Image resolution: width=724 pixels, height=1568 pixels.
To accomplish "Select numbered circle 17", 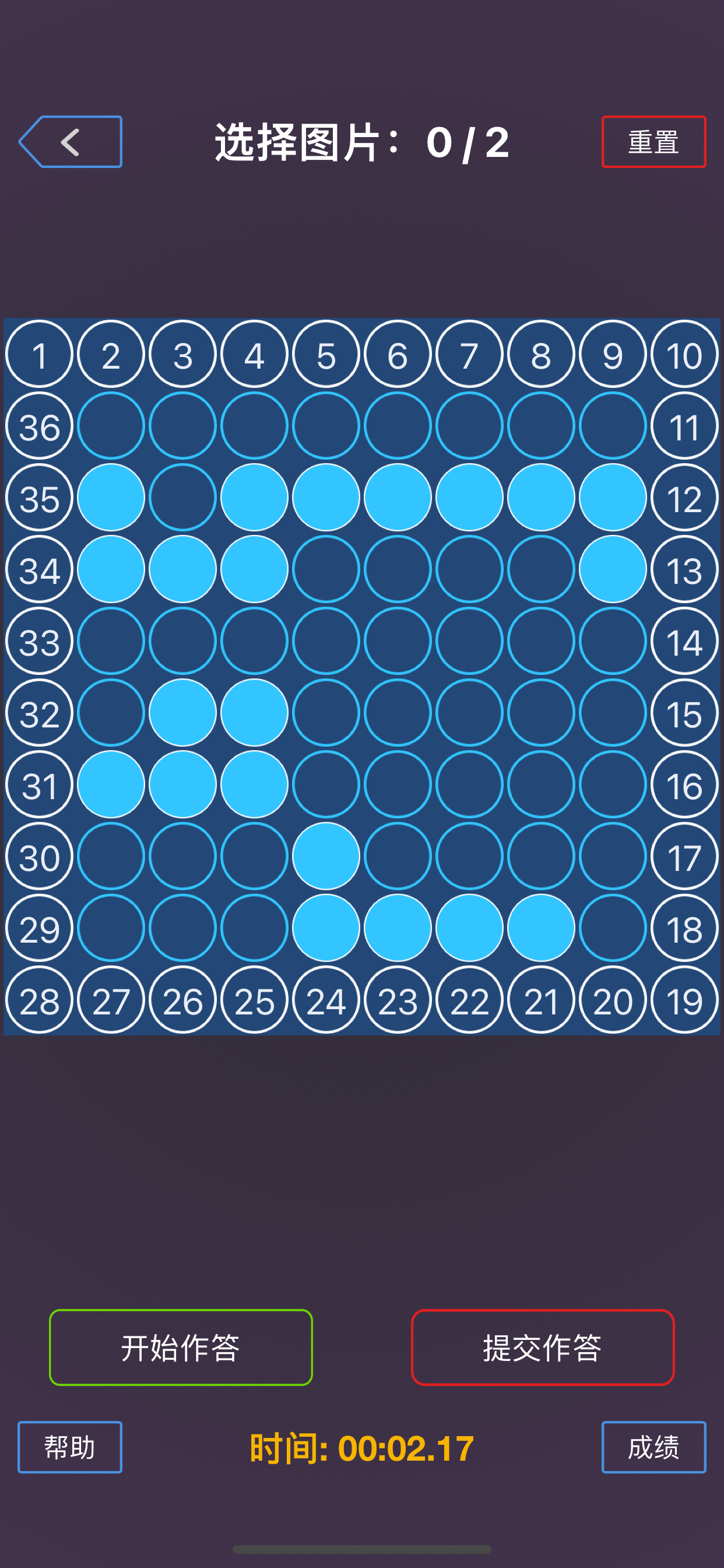I will [x=684, y=856].
